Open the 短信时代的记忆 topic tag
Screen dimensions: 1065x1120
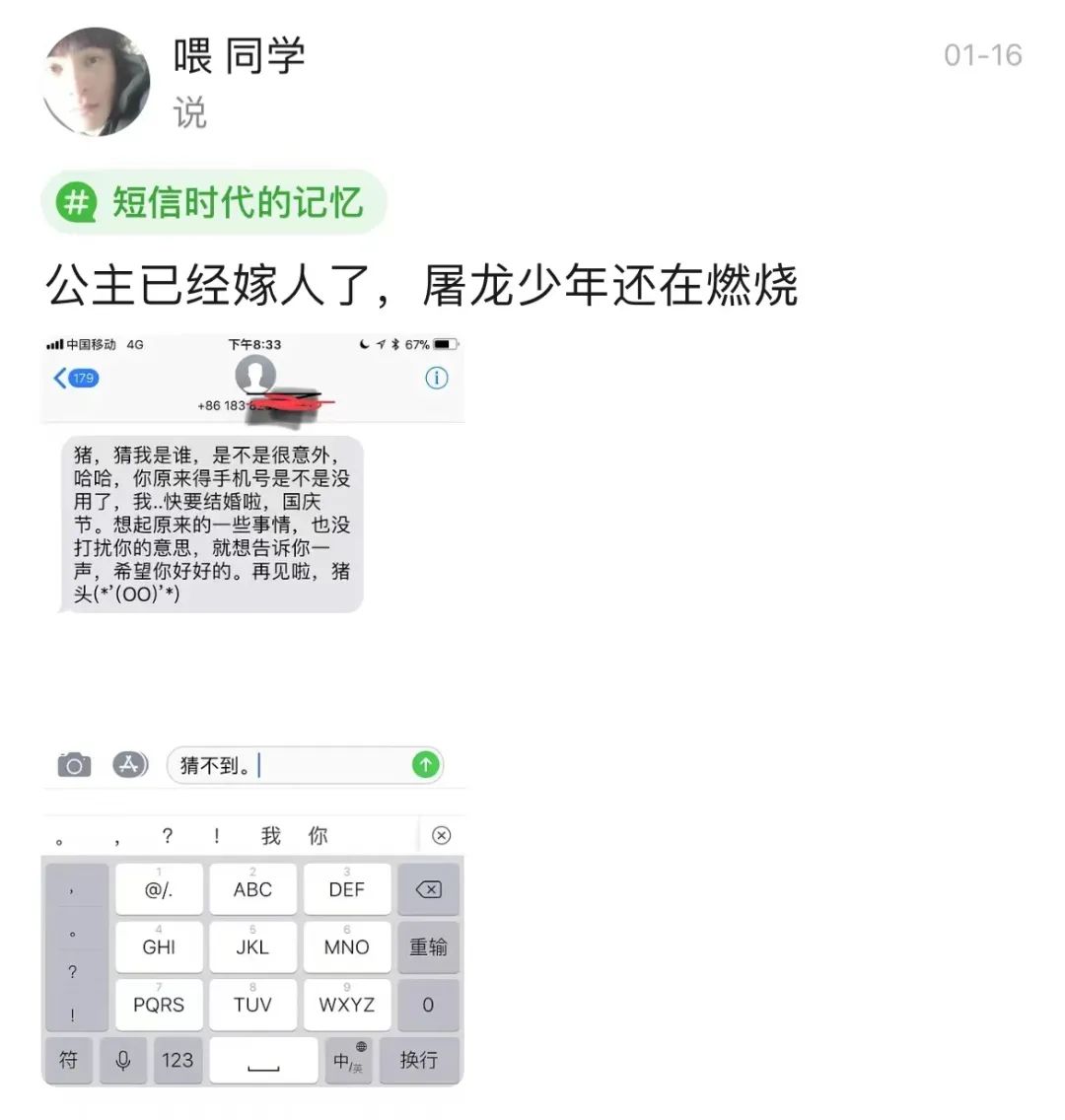pos(214,203)
